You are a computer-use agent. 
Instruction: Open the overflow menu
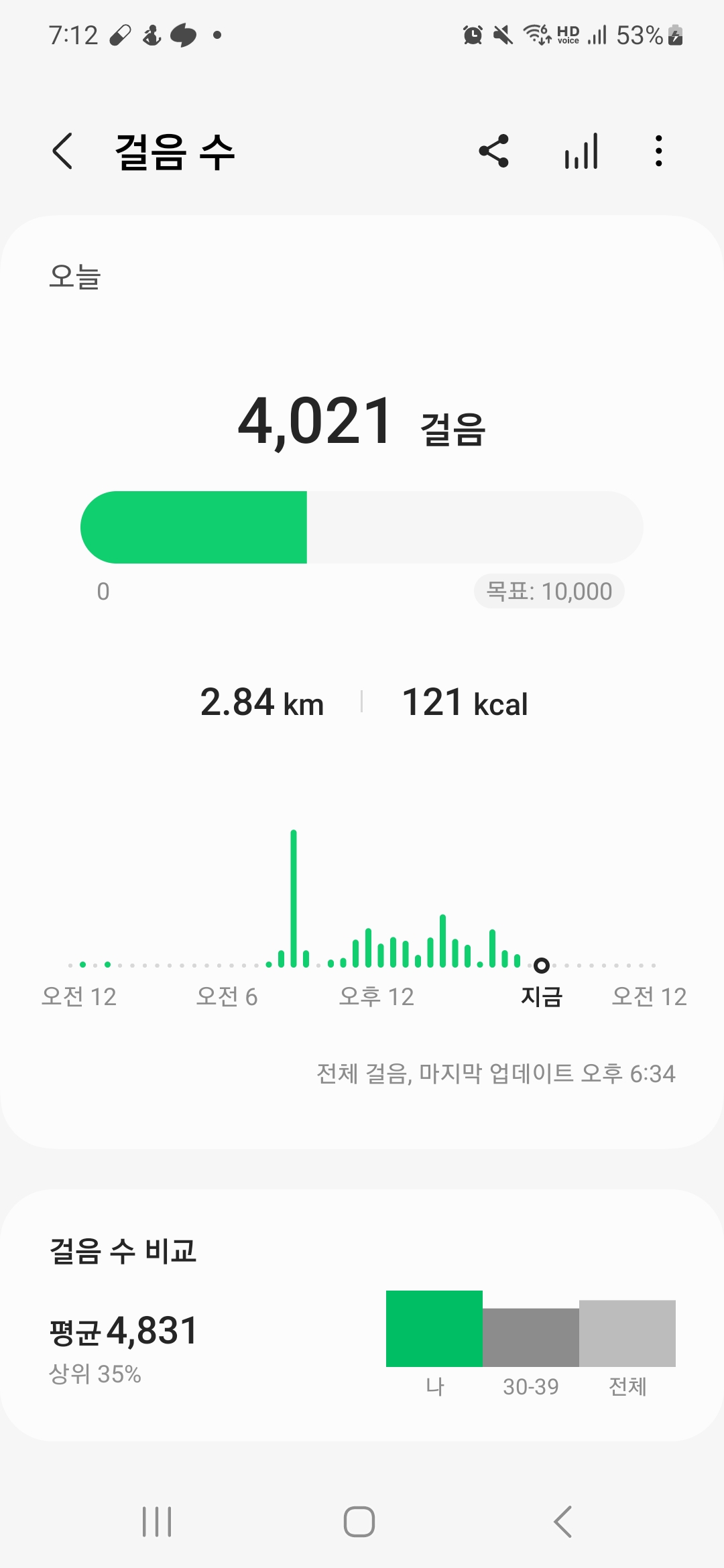[659, 151]
